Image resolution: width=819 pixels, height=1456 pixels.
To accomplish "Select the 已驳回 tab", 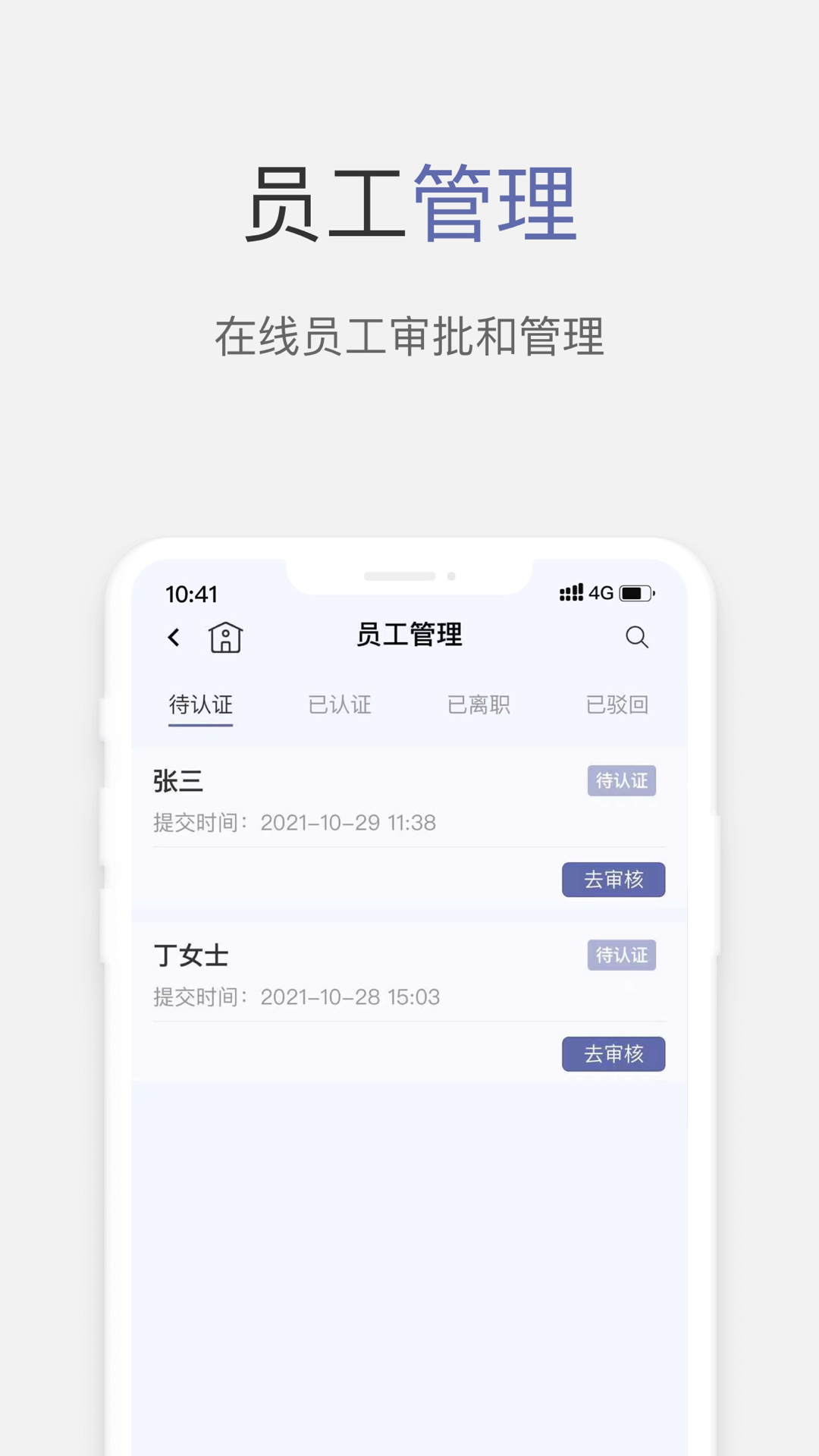I will [616, 704].
